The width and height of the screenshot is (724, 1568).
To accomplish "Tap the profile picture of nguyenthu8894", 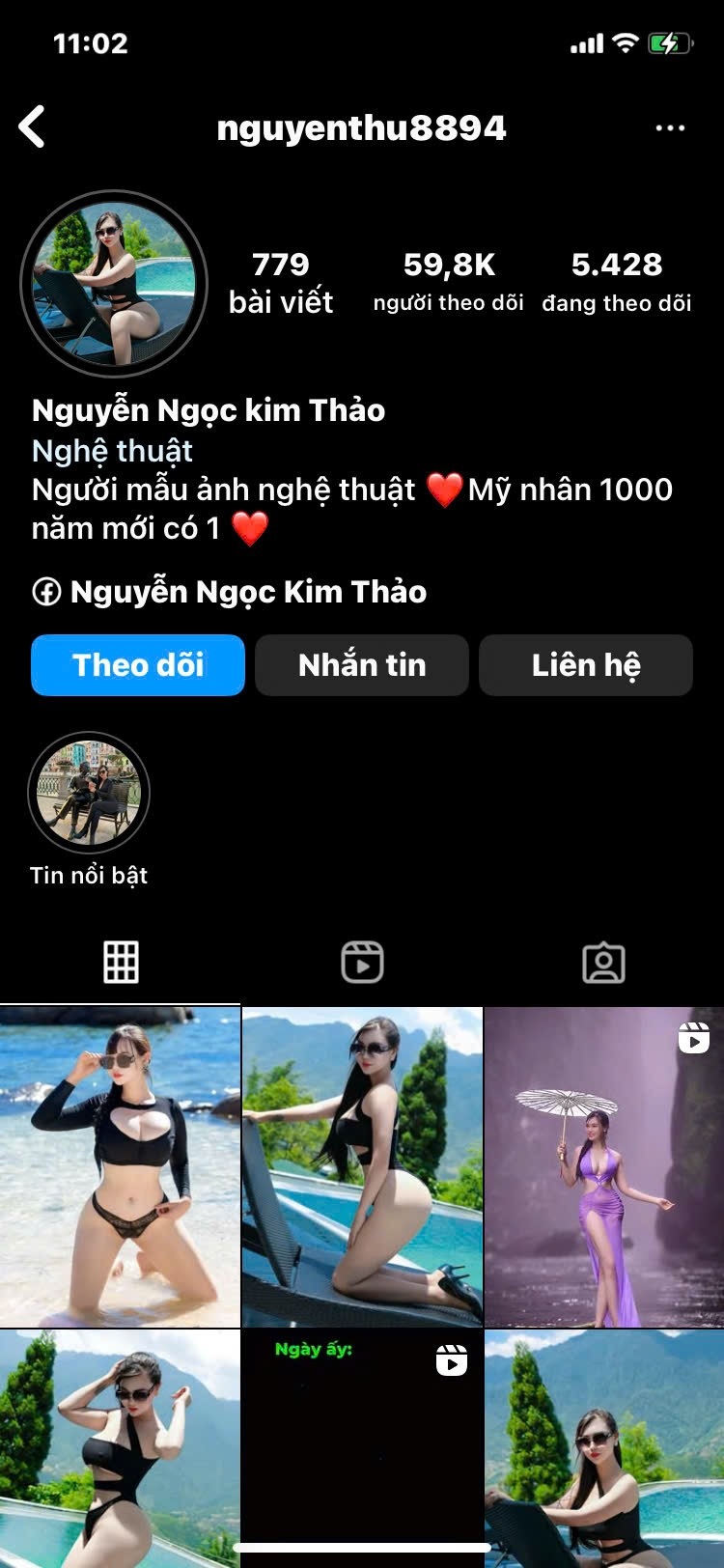I will pos(116,278).
